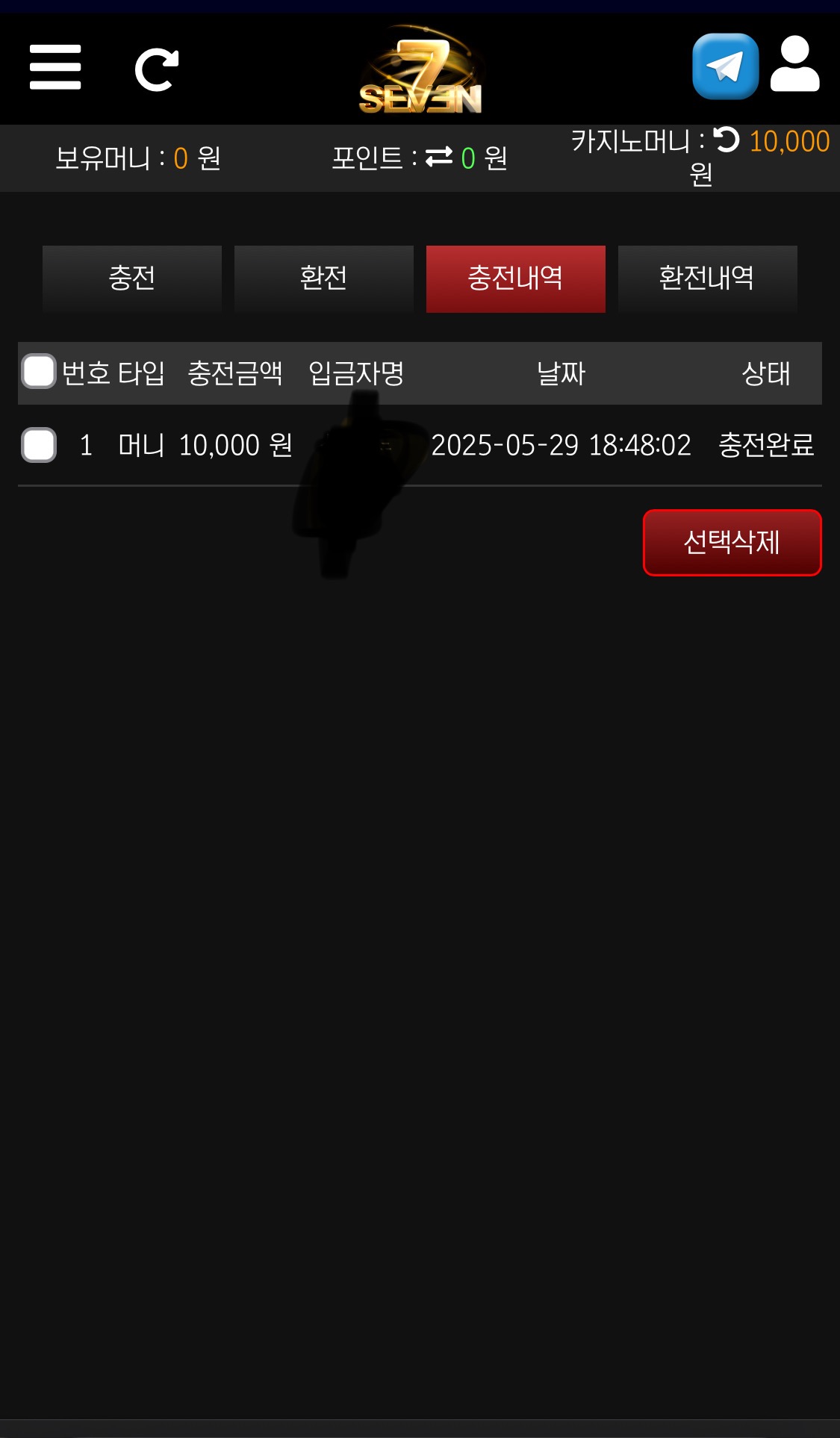Screen dimensions: 840x1438
Task: Open the user profile icon
Action: coord(794,65)
